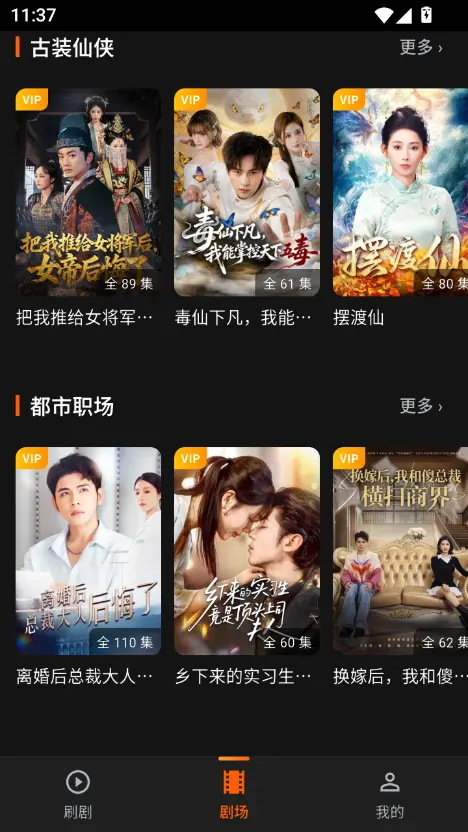468x832 pixels.
Task: Open 更多 for the 古装仙侠 section
Action: 421,47
